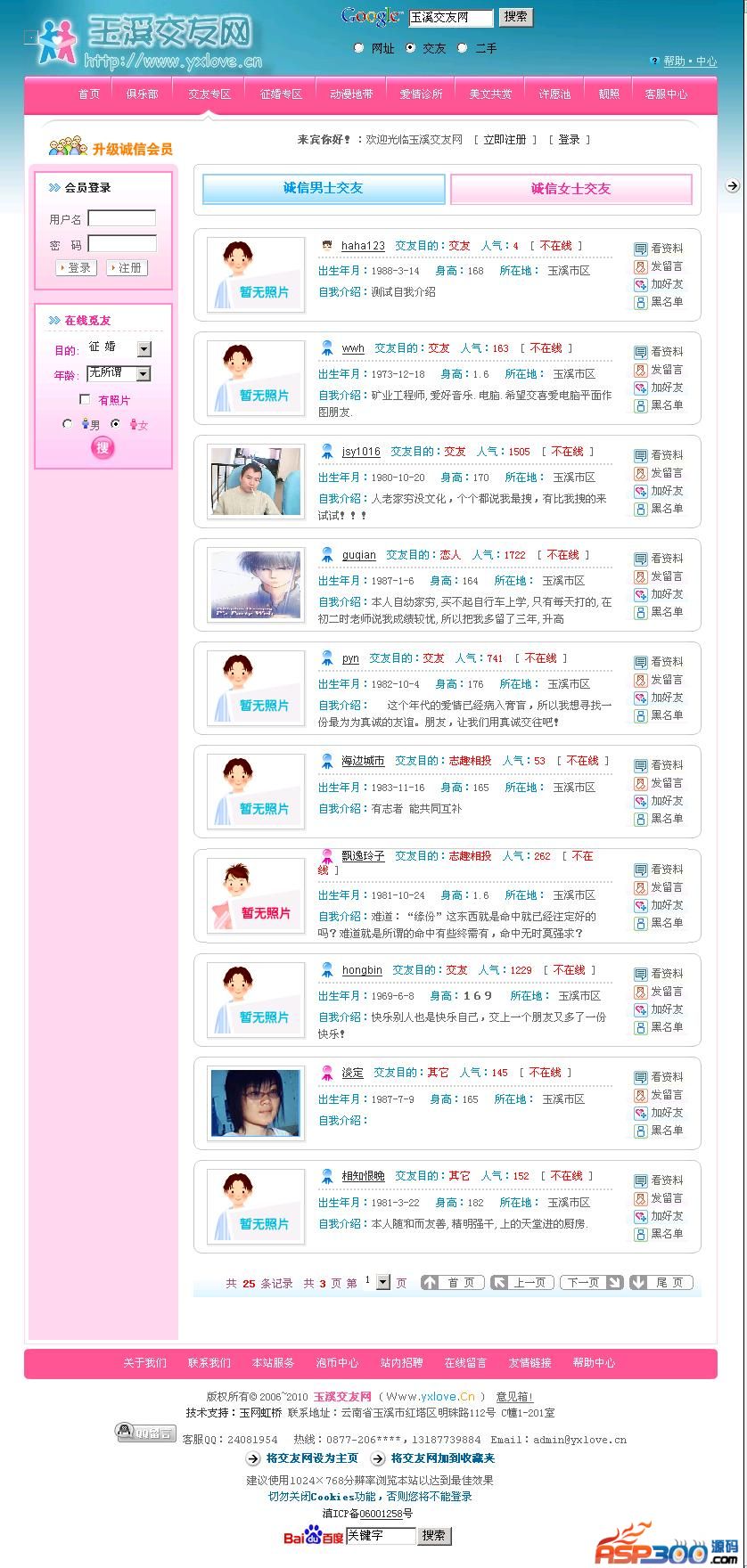Expand the 目的 dropdown
Screen dimensions: 747x1568
tap(144, 349)
